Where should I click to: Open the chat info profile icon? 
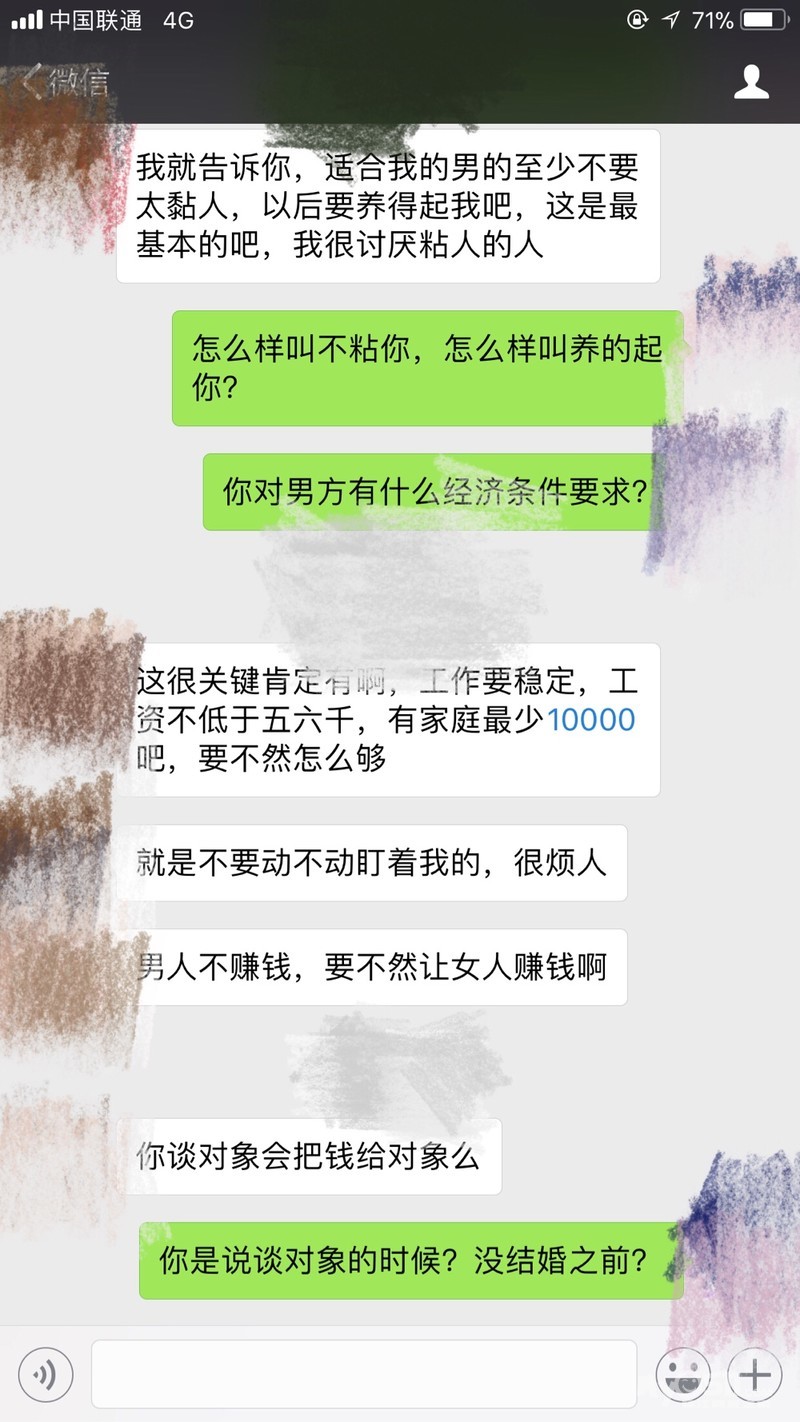coord(751,82)
